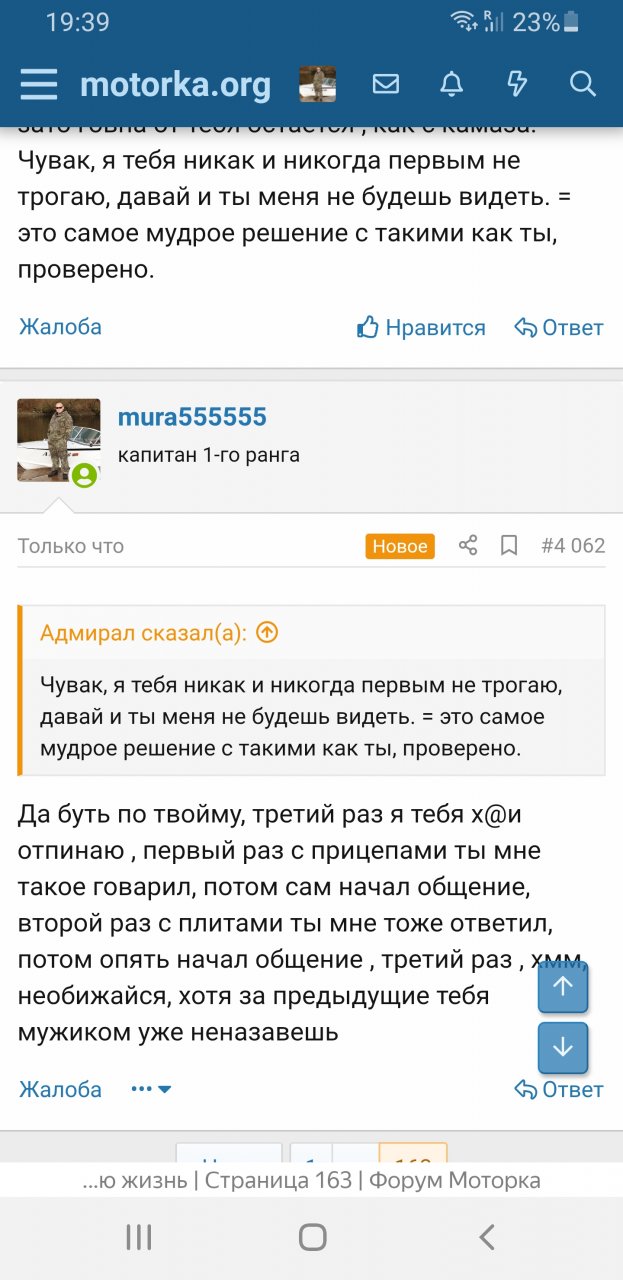Bookmark post #4 062
This screenshot has height=1280, width=623.
coord(509,546)
